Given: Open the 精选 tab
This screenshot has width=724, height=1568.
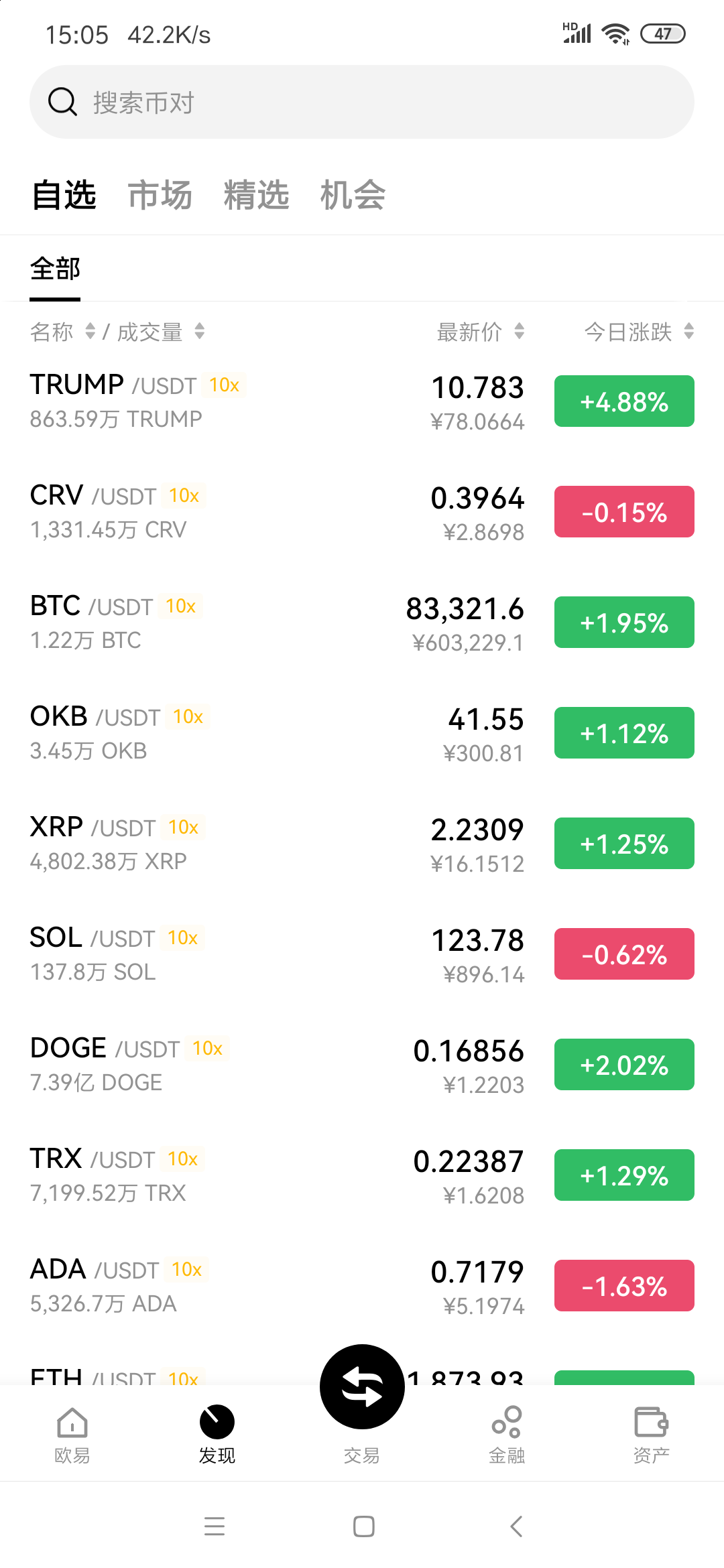Looking at the screenshot, I should coord(257,195).
